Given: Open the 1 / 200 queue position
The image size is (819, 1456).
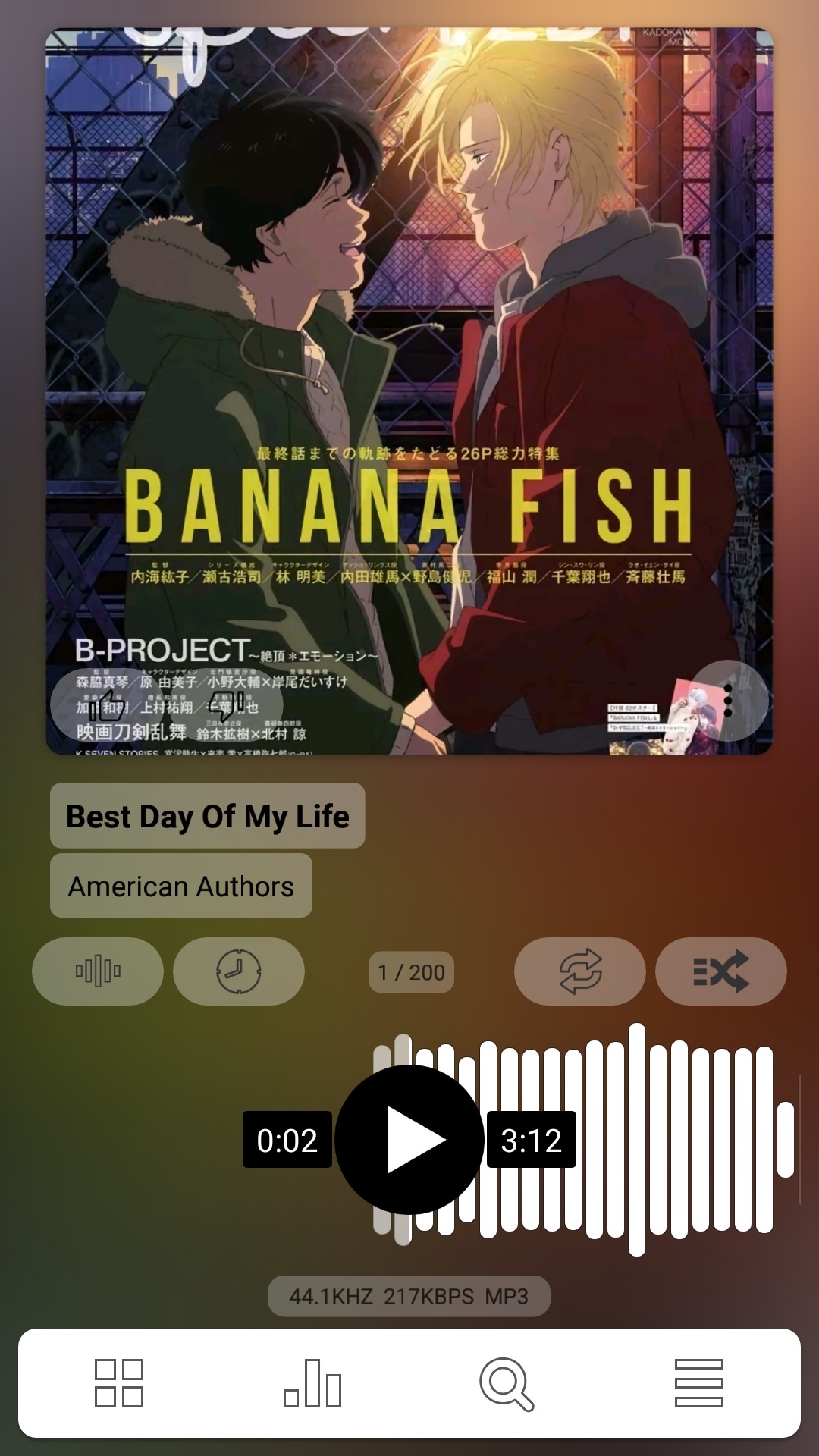Looking at the screenshot, I should click(x=411, y=972).
